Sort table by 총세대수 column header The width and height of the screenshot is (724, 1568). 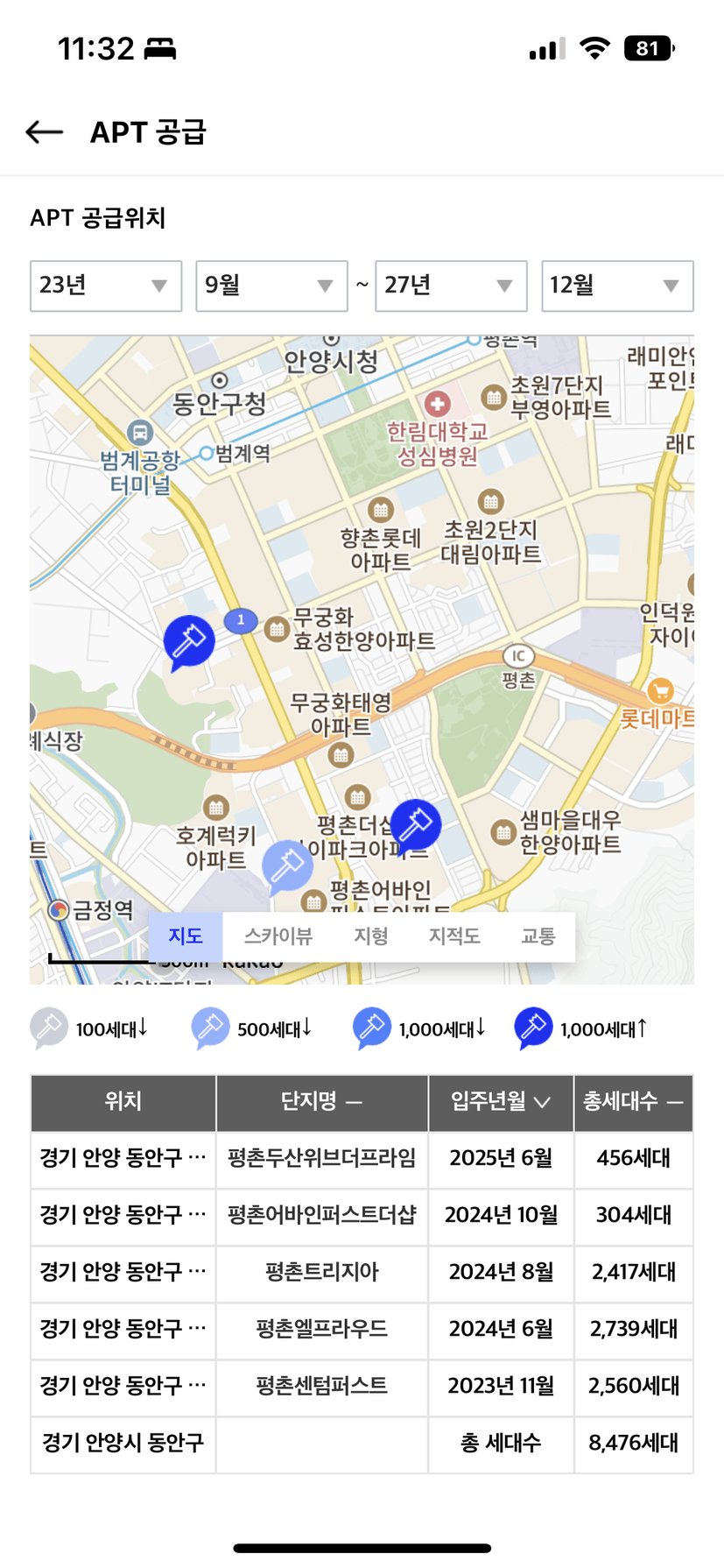(633, 1102)
